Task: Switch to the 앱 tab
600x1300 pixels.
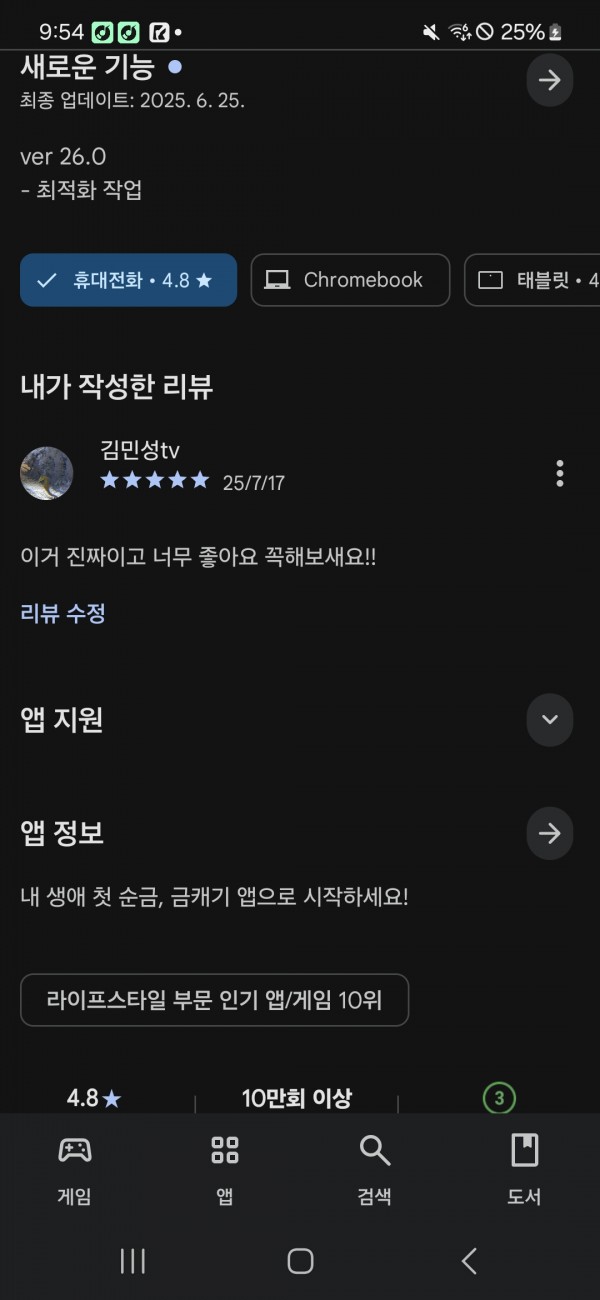Action: click(225, 1170)
